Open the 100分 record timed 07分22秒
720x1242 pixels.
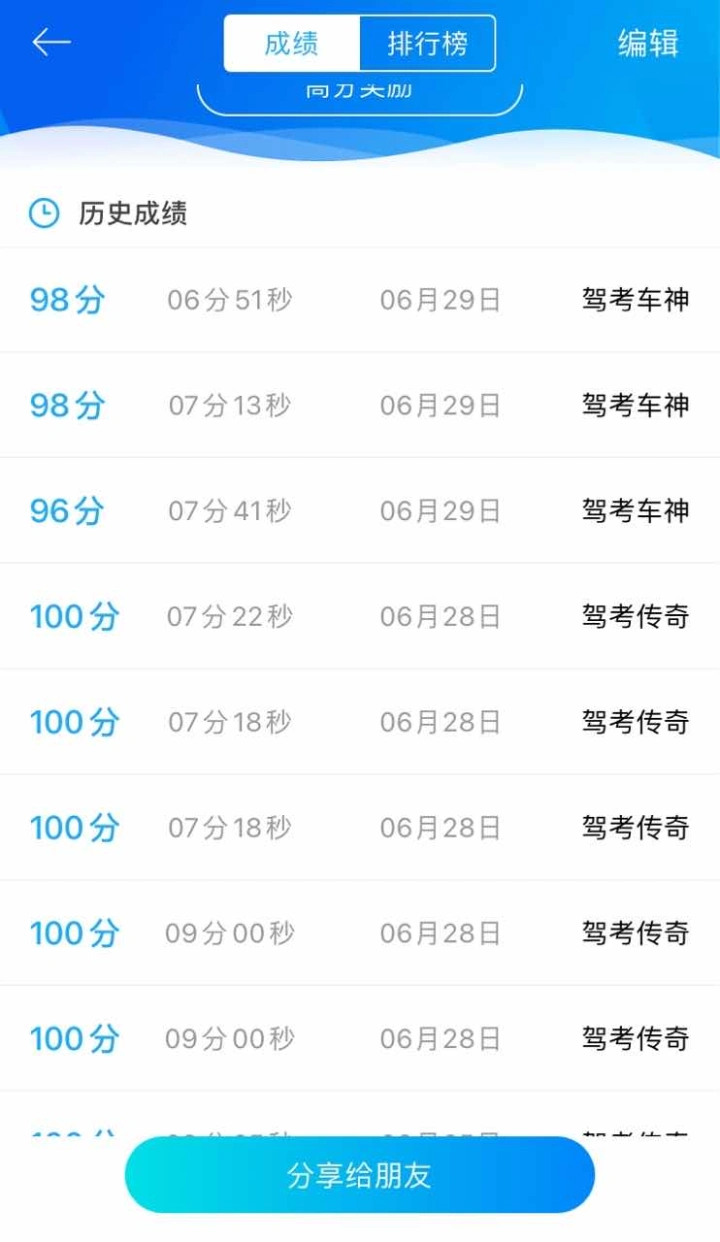click(x=360, y=616)
